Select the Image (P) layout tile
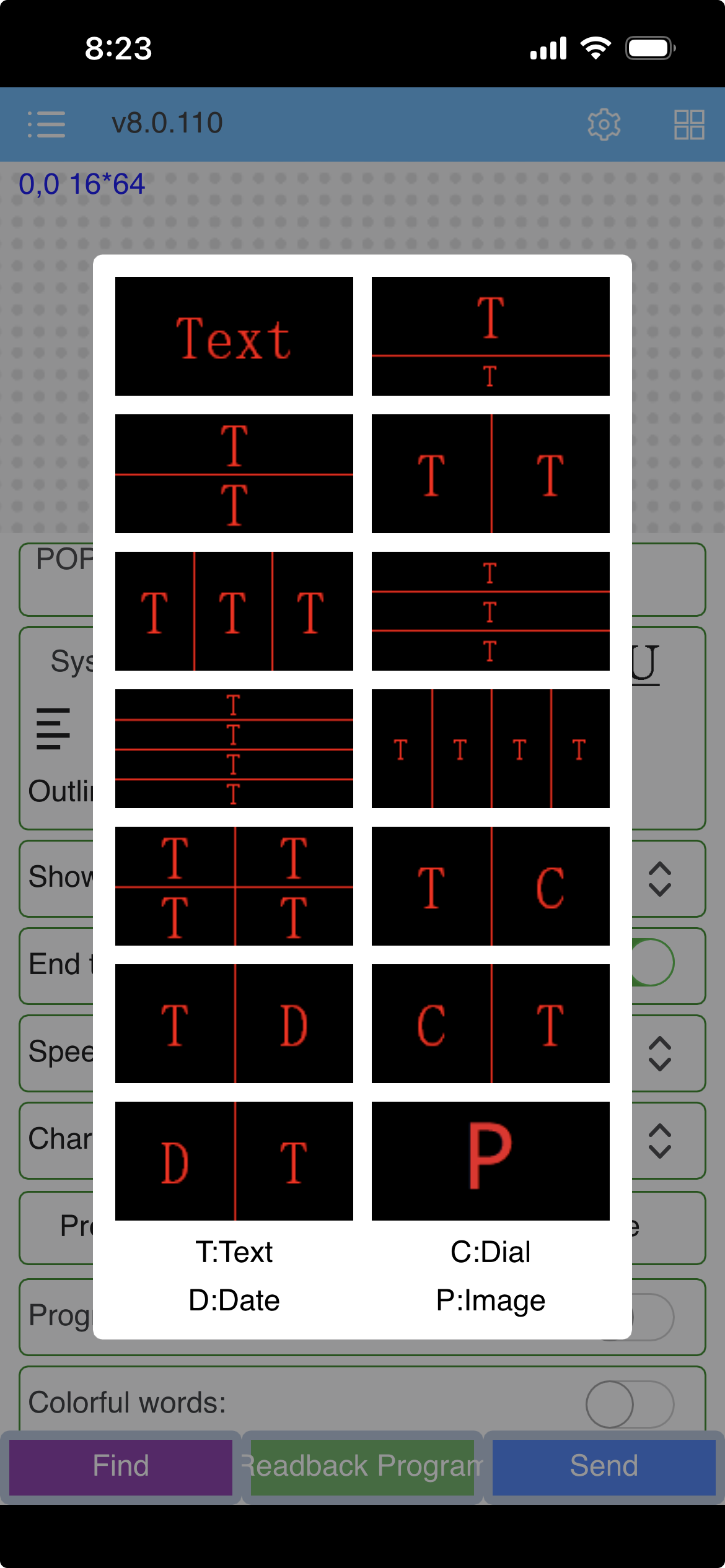Screen dimensions: 725x1568 tap(490, 1161)
